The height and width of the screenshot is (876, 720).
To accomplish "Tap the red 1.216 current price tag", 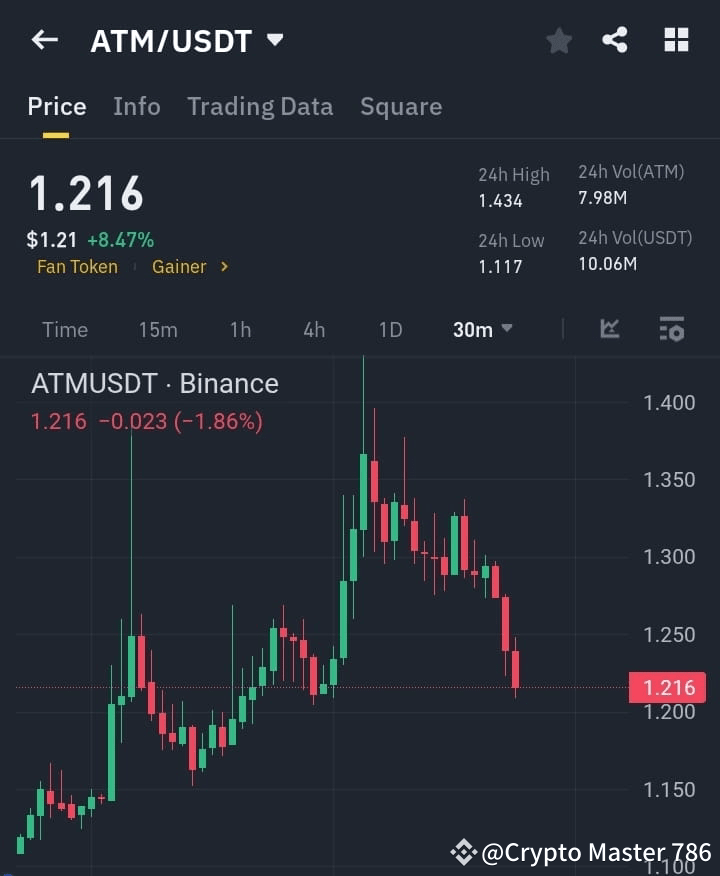I will coord(668,687).
